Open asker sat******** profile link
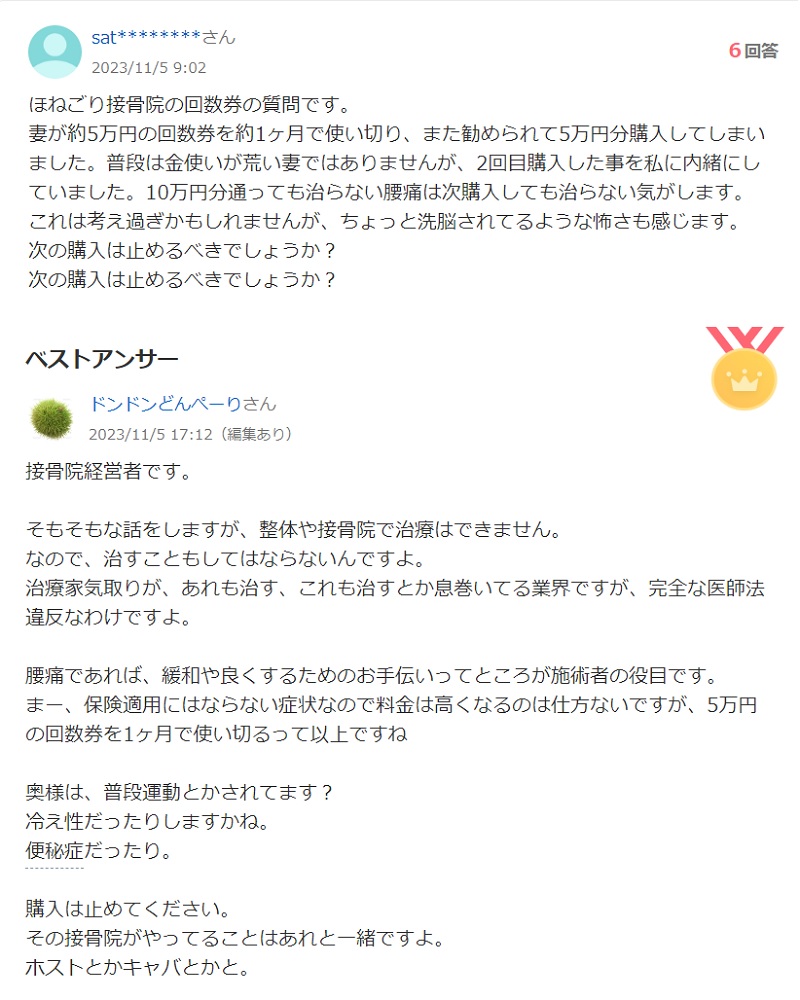Image resolution: width=800 pixels, height=1000 pixels. pyautogui.click(x=146, y=38)
